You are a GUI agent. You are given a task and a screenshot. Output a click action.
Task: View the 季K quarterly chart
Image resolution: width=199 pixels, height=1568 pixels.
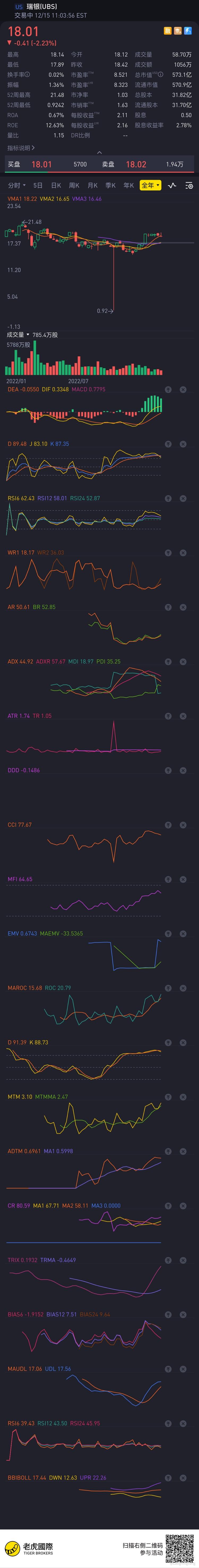pyautogui.click(x=111, y=185)
